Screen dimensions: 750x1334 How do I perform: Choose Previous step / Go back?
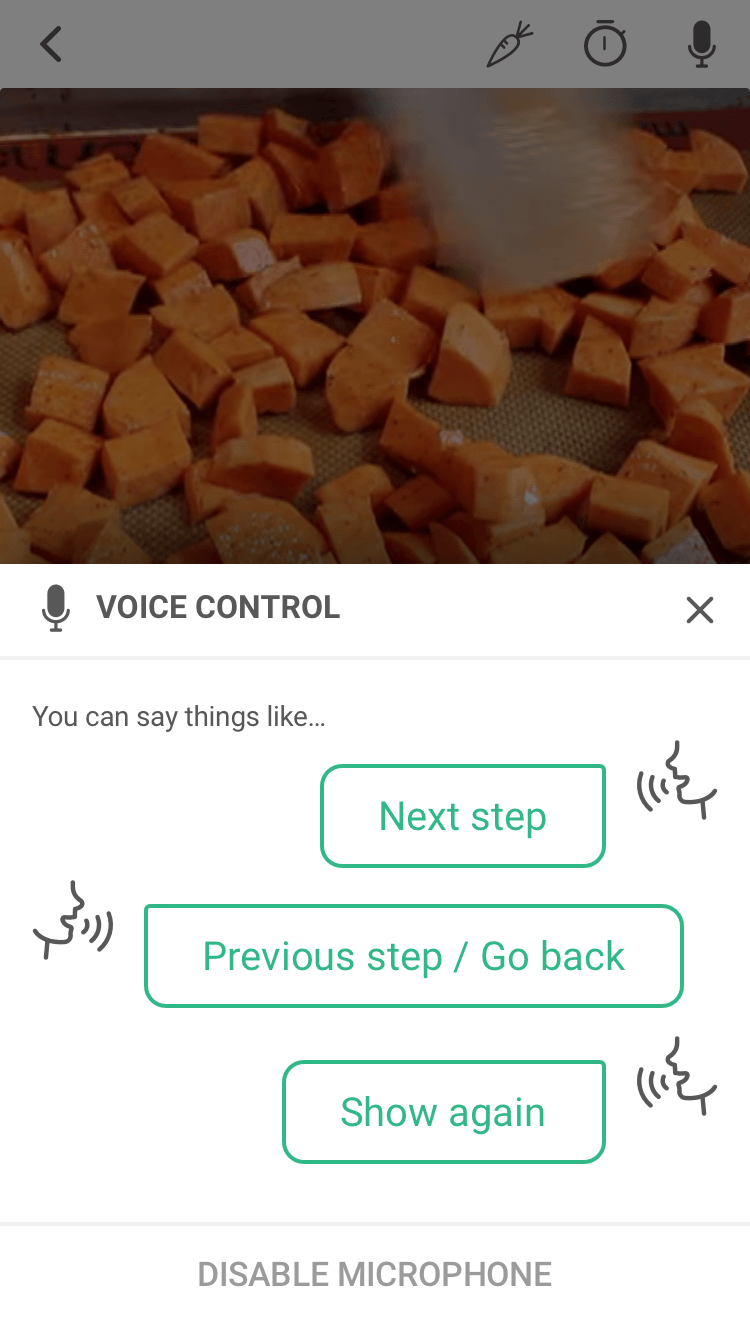414,956
